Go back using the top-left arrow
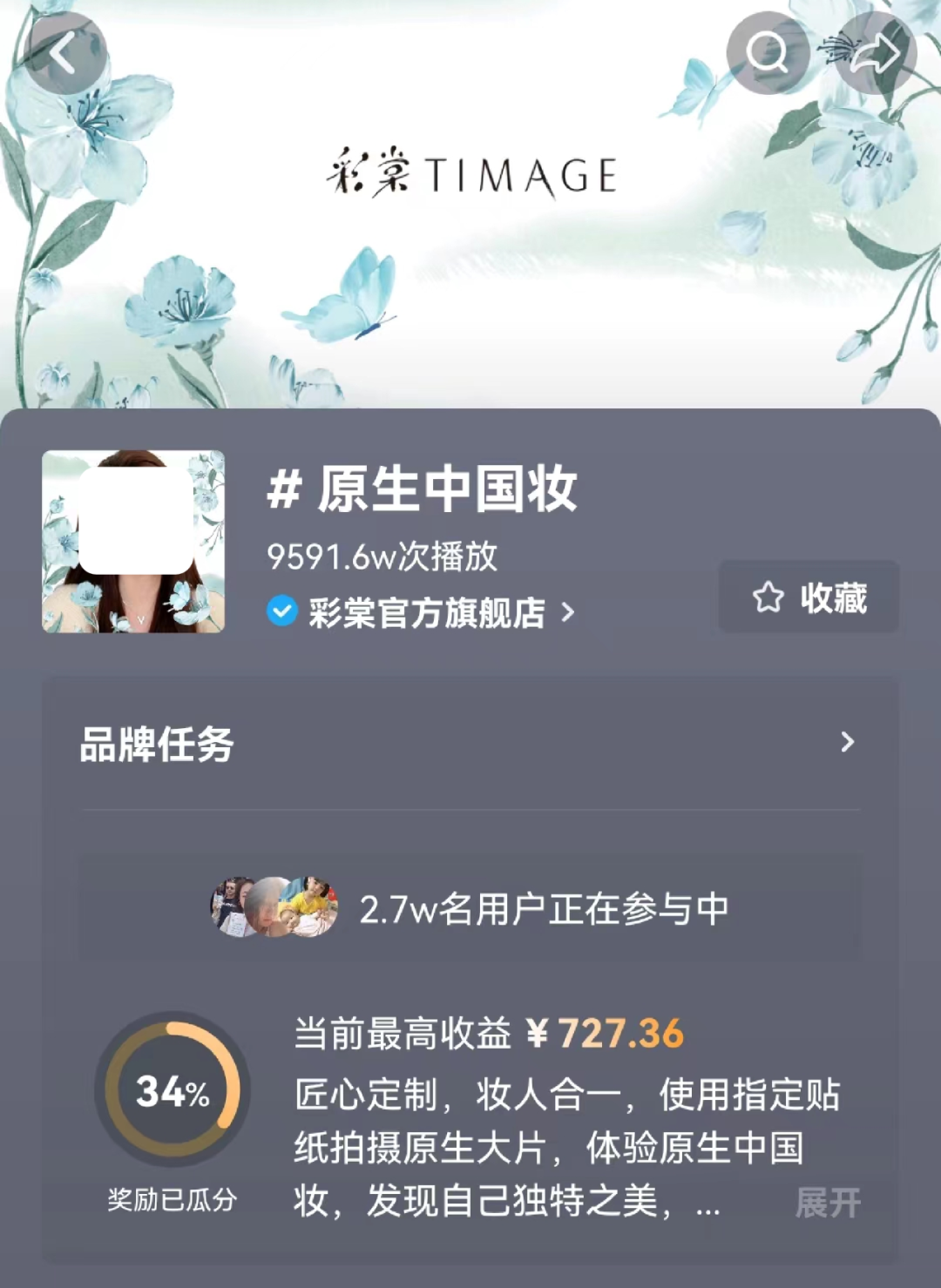 65,54
